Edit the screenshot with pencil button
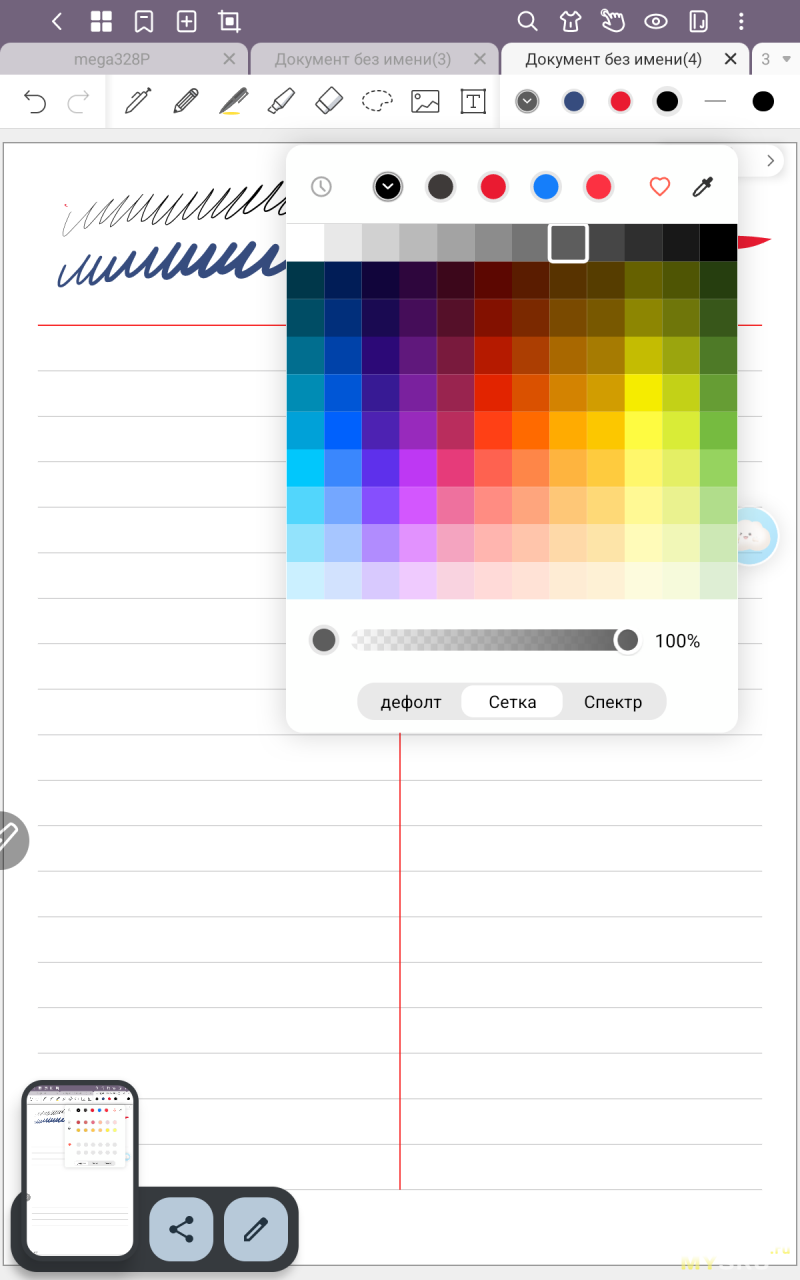The height and width of the screenshot is (1280, 800). pyautogui.click(x=256, y=1229)
